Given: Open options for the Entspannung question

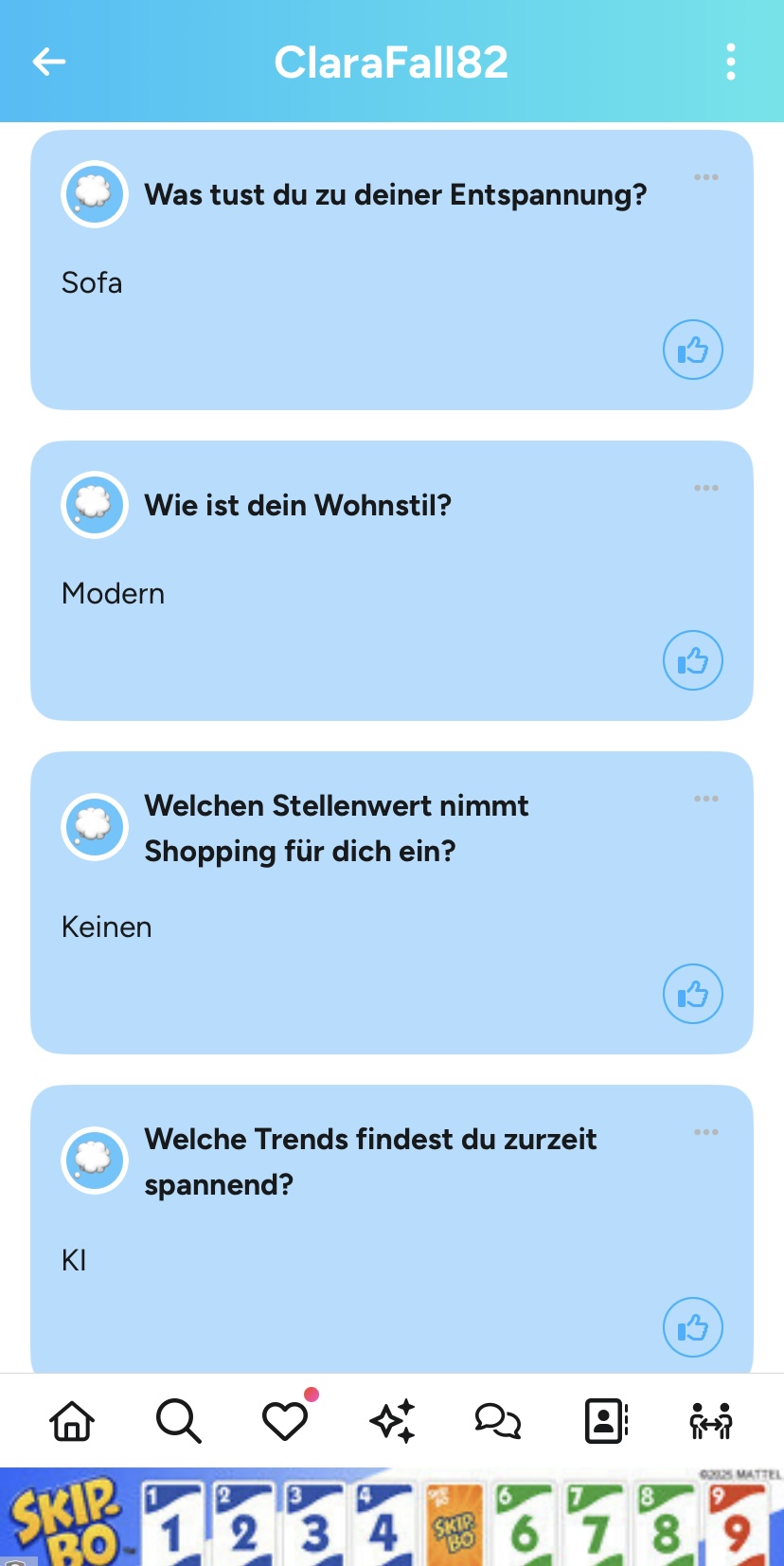Looking at the screenshot, I should point(705,177).
